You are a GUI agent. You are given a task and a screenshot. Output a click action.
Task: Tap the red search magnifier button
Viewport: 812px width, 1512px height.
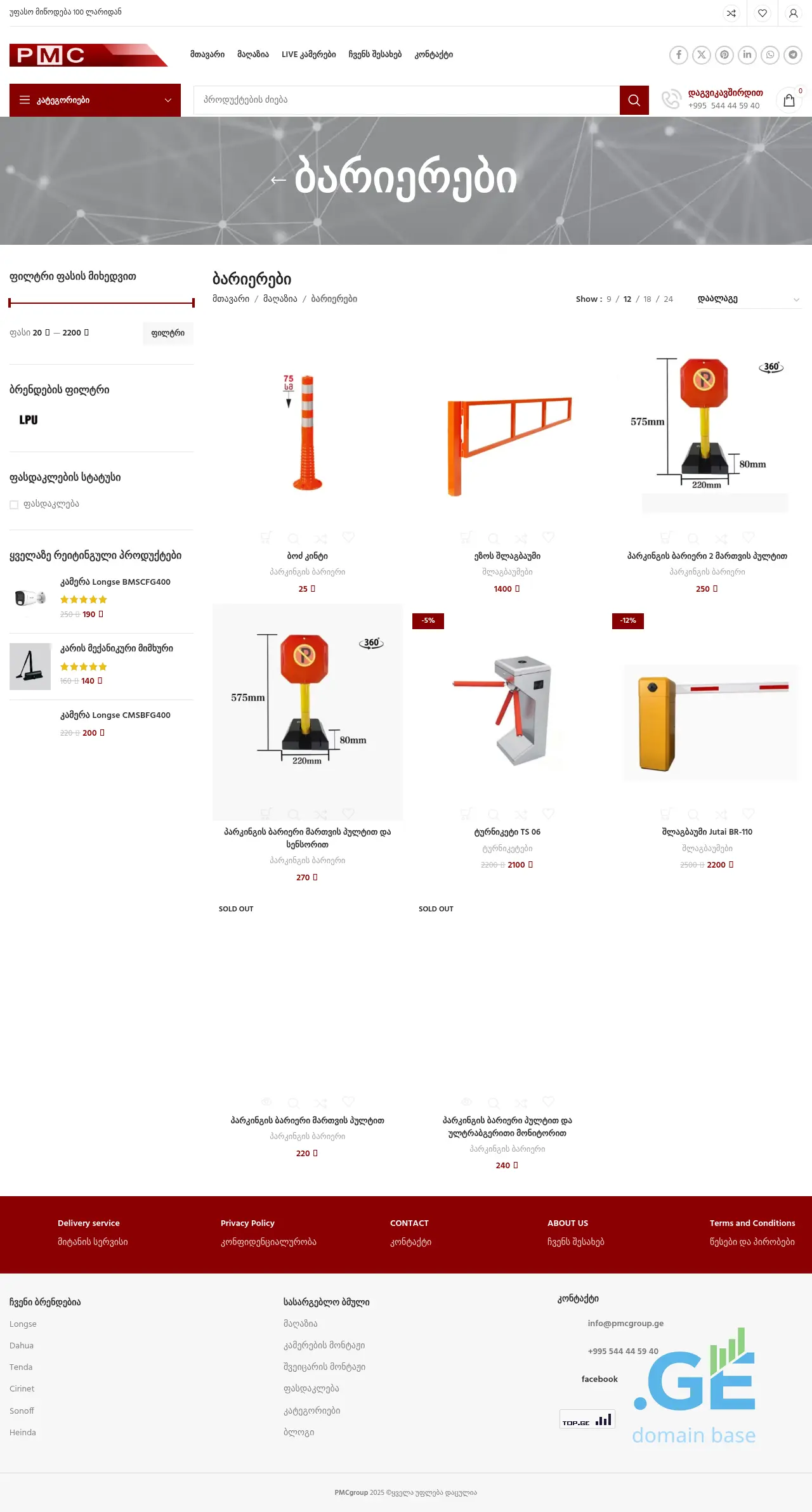[x=634, y=100]
